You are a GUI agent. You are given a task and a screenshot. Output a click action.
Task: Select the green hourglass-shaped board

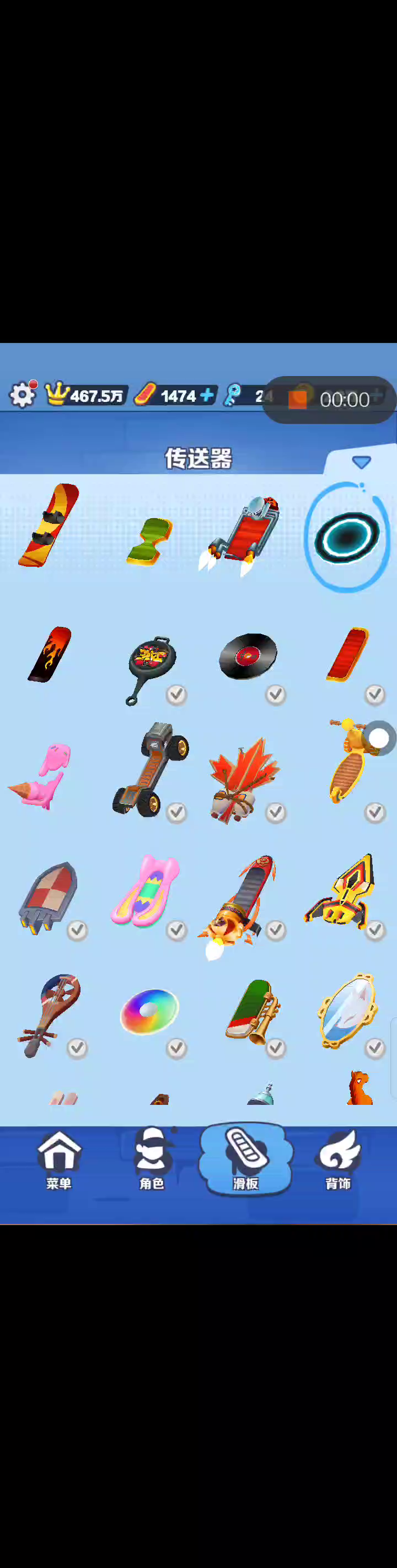[150, 540]
